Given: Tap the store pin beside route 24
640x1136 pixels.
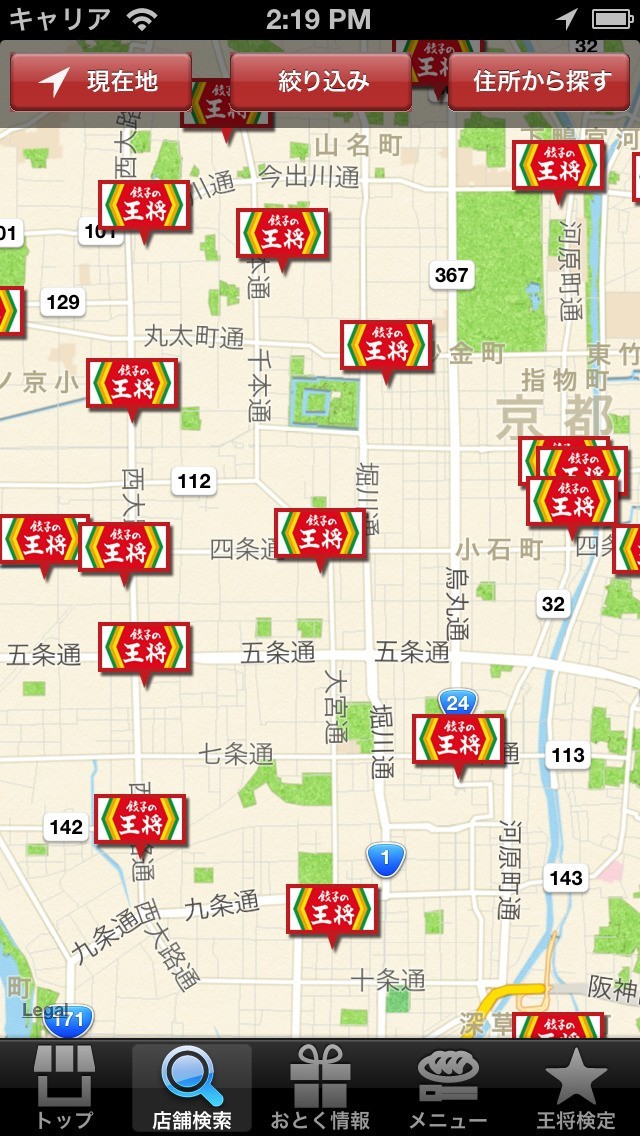Looking at the screenshot, I should (x=458, y=742).
